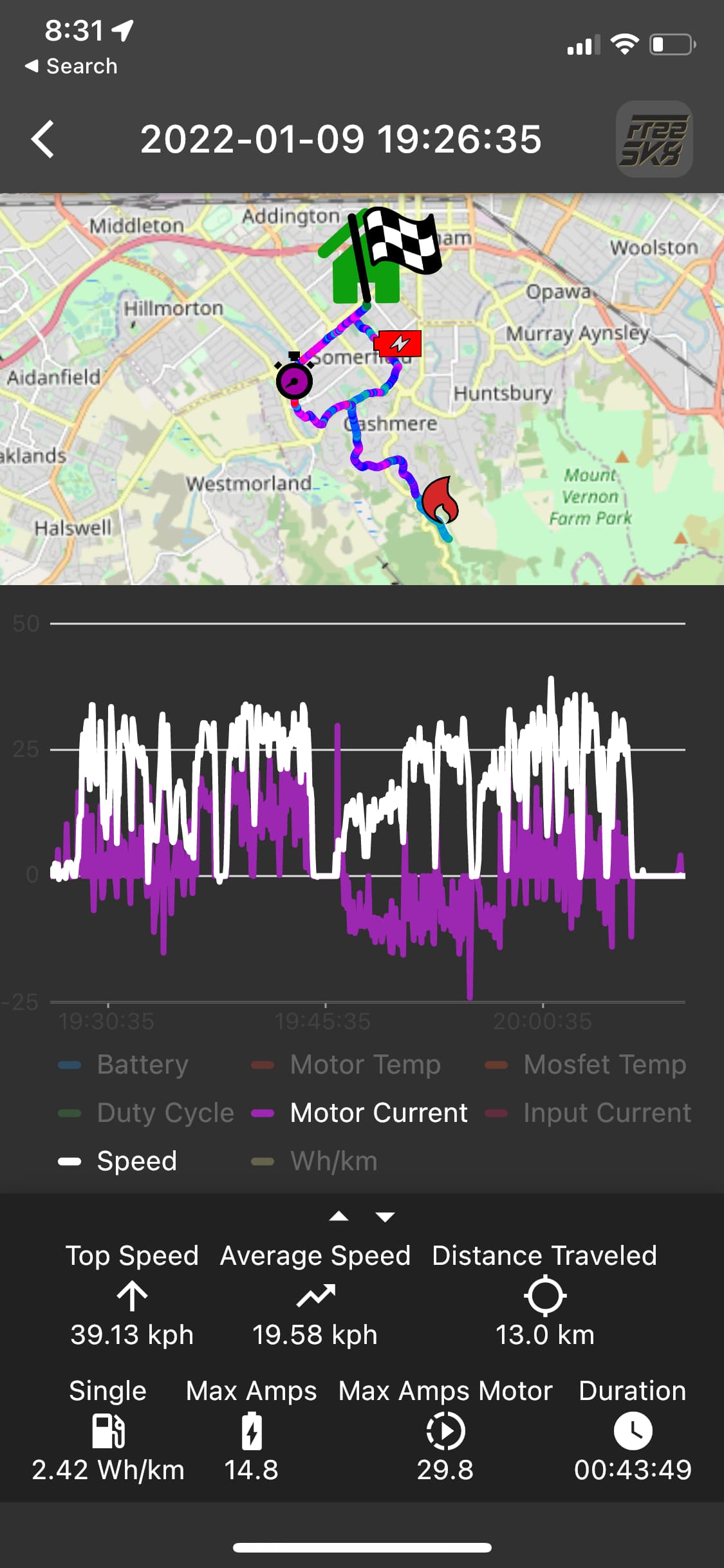Show Motor Temp series on chart
Screen dimensions: 724x1568
tap(346, 1065)
